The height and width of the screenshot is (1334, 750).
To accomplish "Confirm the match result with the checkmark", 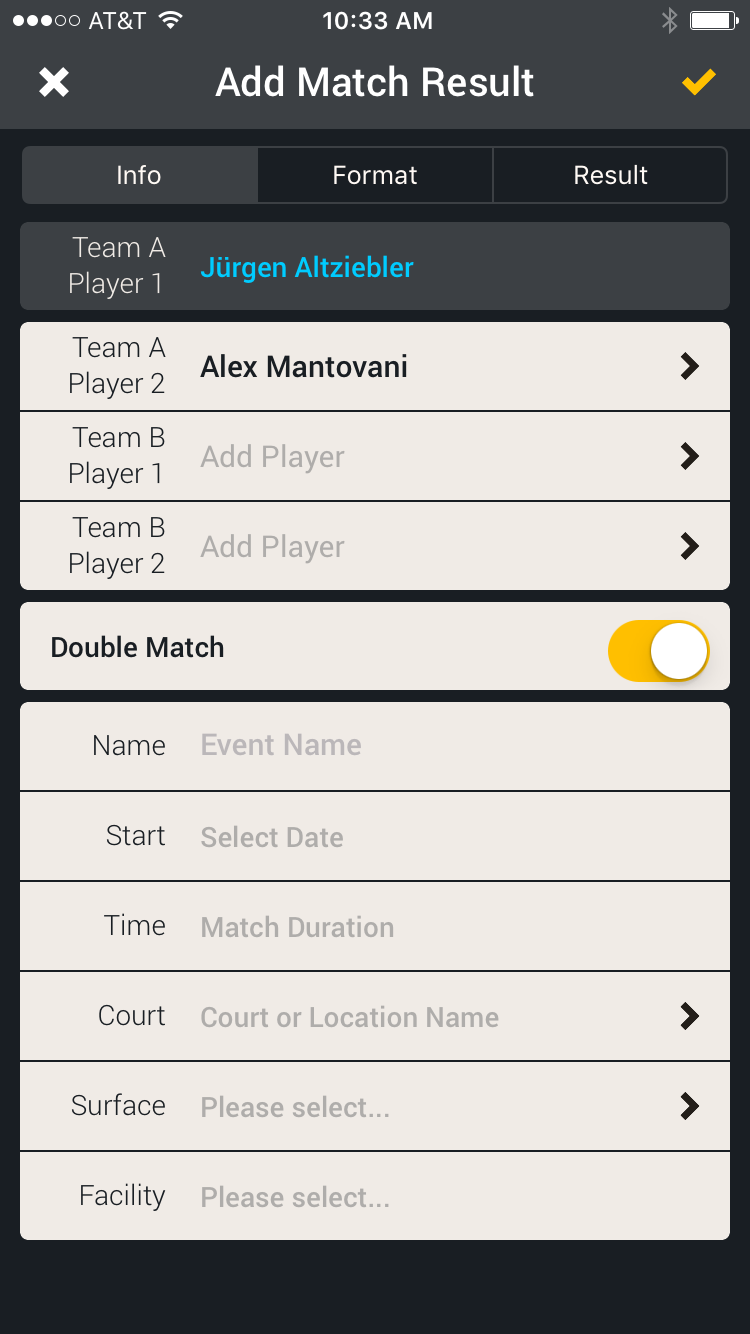I will click(x=698, y=82).
